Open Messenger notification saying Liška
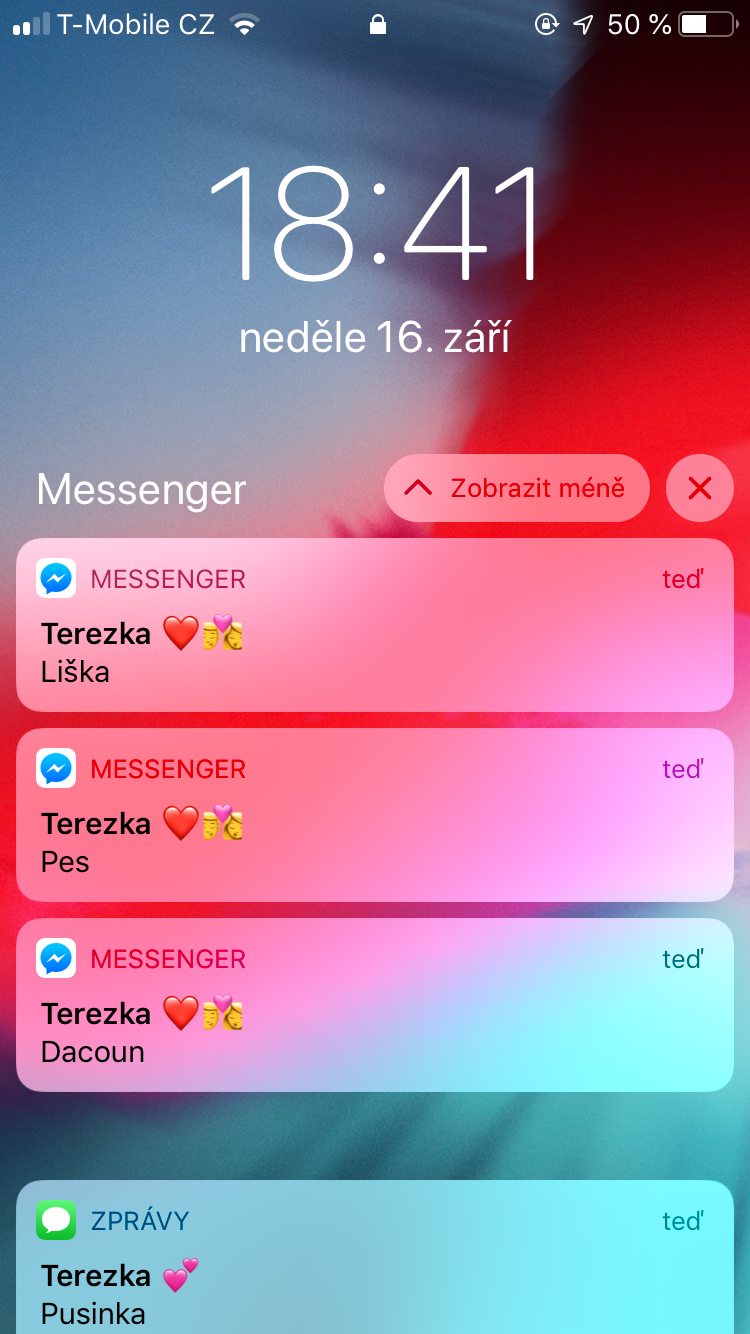The image size is (750, 1334). point(375,625)
